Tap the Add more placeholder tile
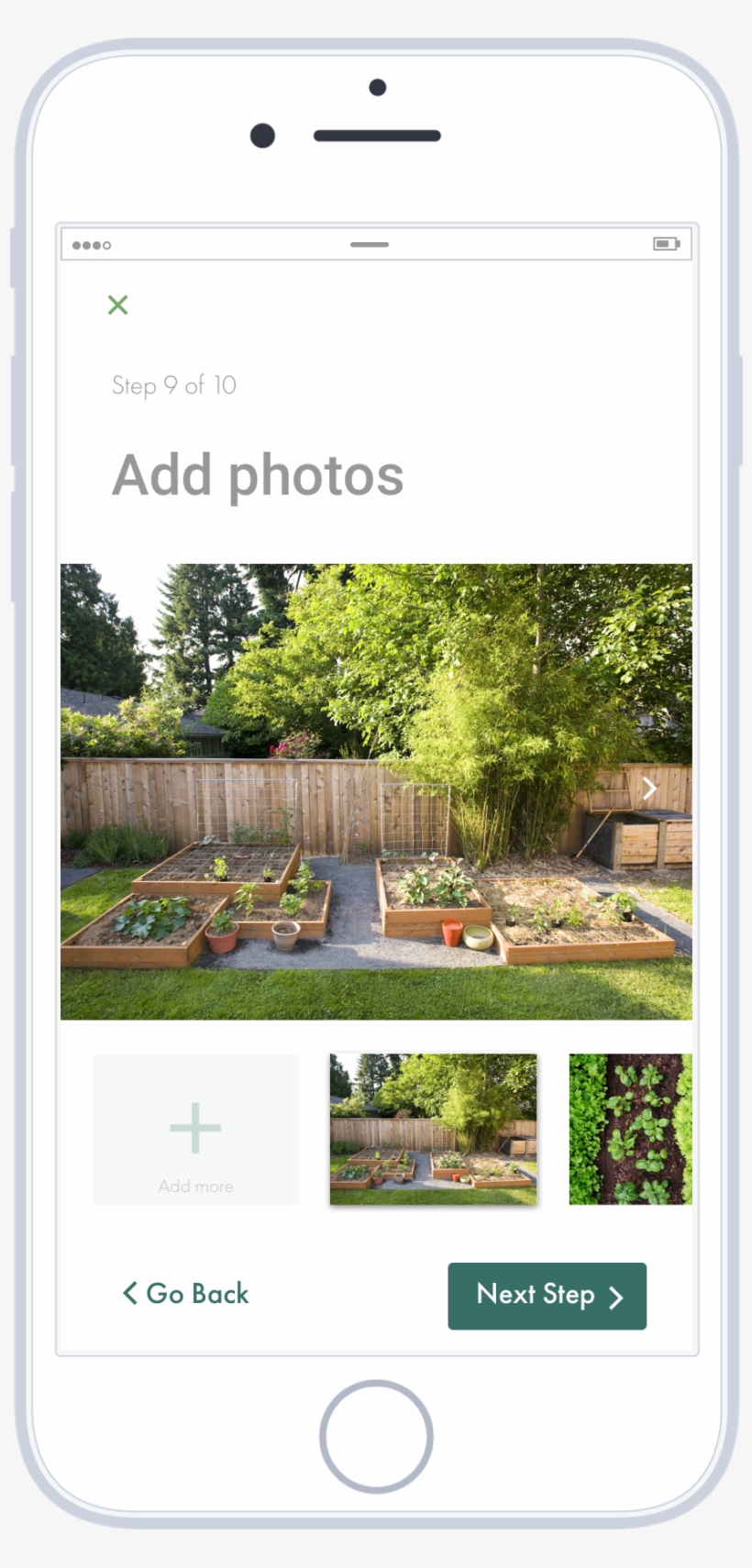 [x=194, y=1130]
